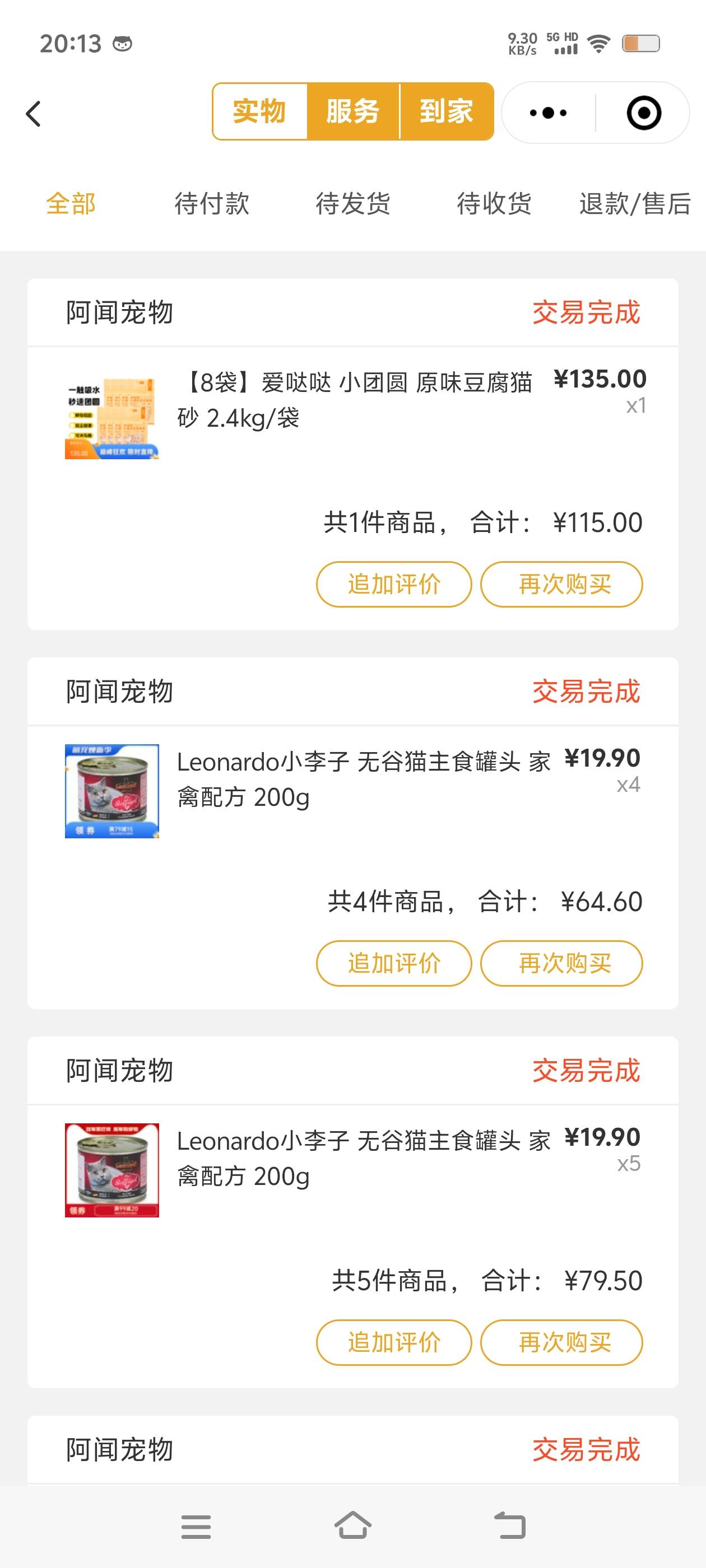Viewport: 706px width, 1568px height.
Task: Tap 再次购买 on the ¥64.60 order
Action: pos(561,964)
